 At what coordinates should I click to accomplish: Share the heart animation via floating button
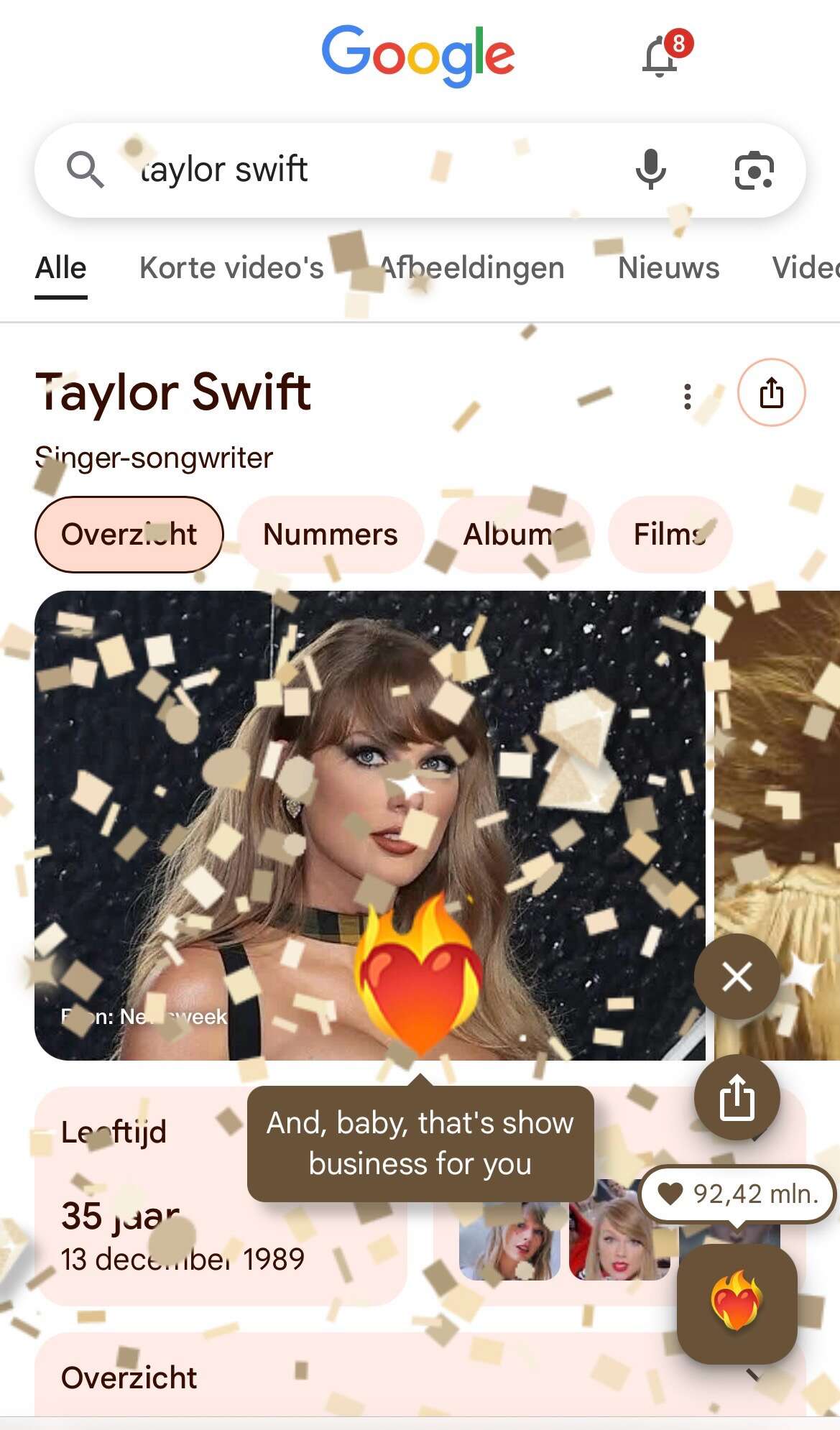click(737, 1097)
